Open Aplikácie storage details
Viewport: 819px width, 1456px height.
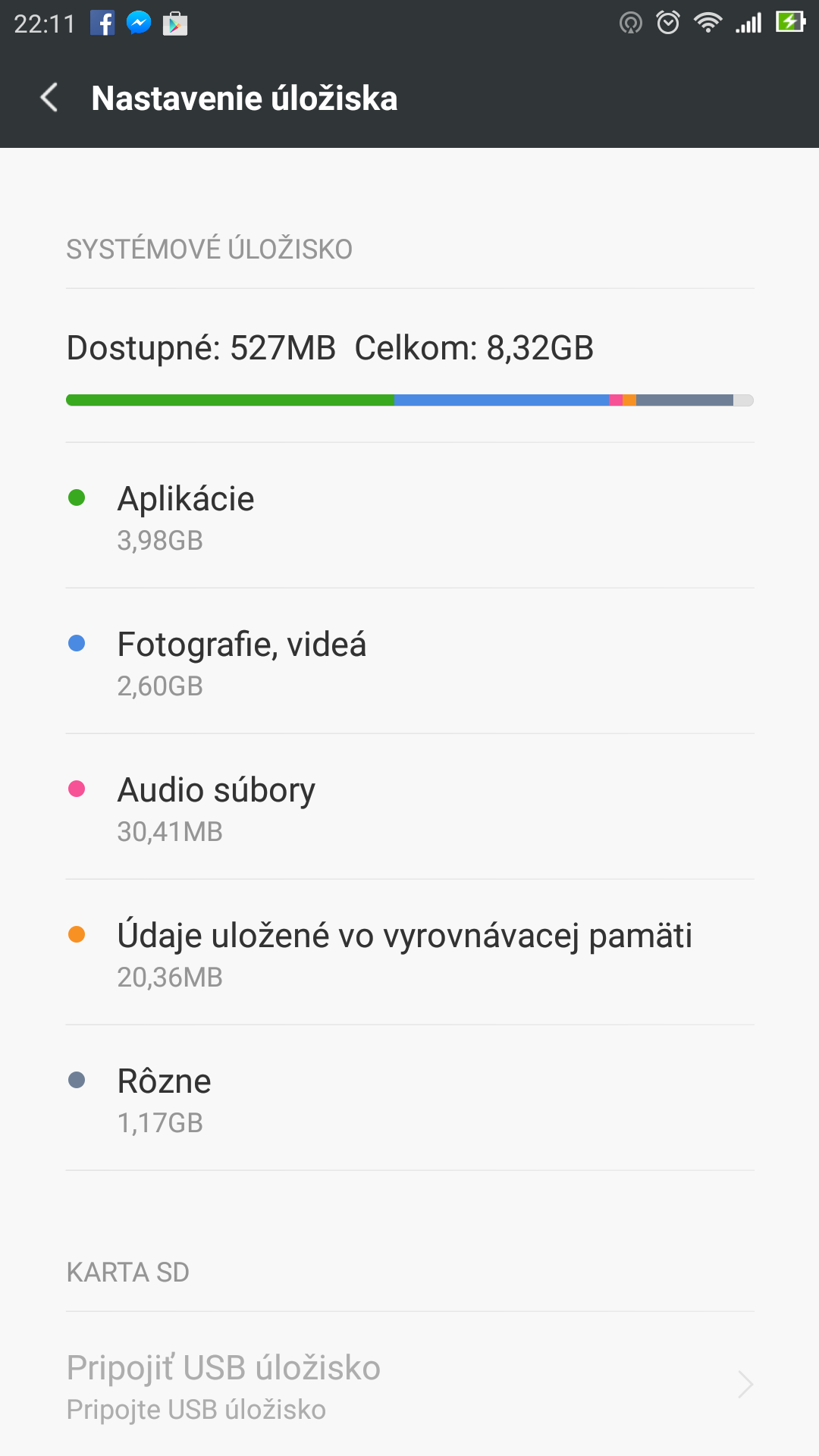[x=409, y=516]
